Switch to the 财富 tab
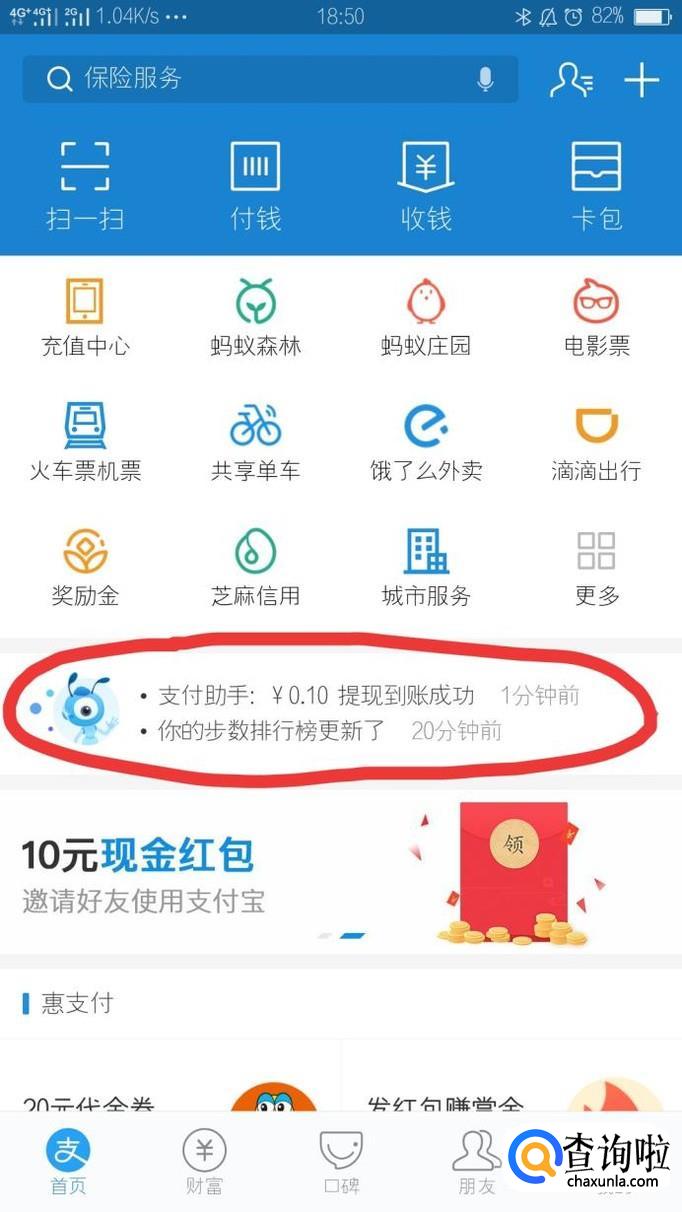Viewport: 682px width, 1212px height. (204, 1163)
